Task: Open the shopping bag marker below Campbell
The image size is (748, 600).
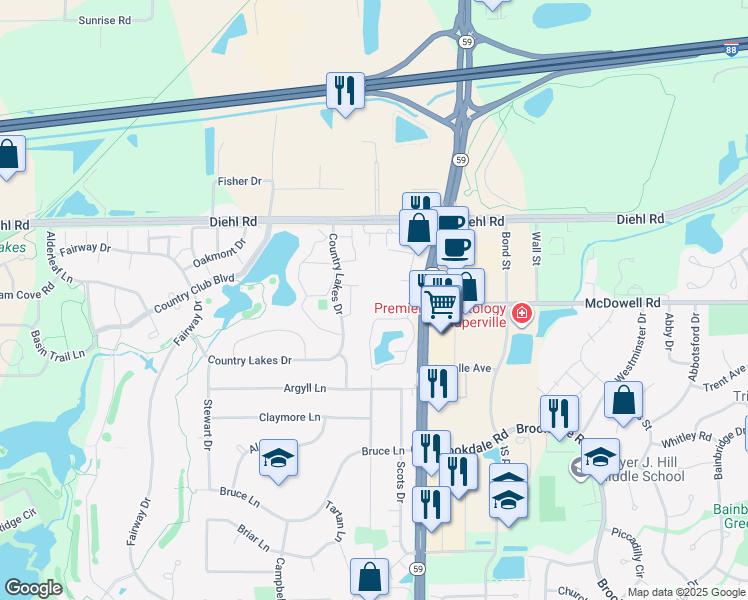Action: [369, 580]
